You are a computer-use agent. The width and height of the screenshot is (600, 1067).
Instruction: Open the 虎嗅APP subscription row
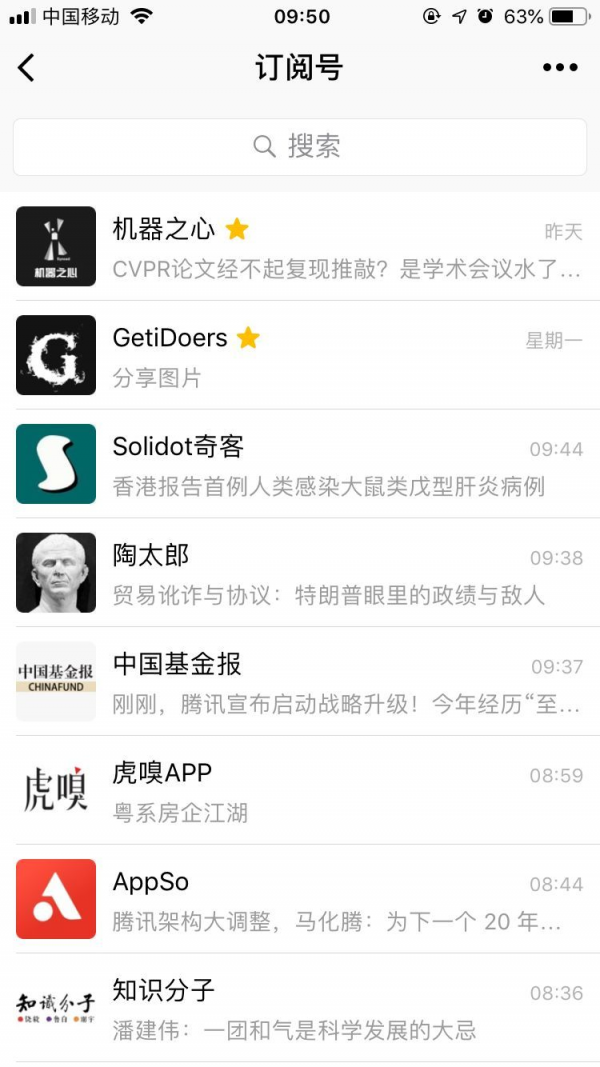[x=300, y=790]
